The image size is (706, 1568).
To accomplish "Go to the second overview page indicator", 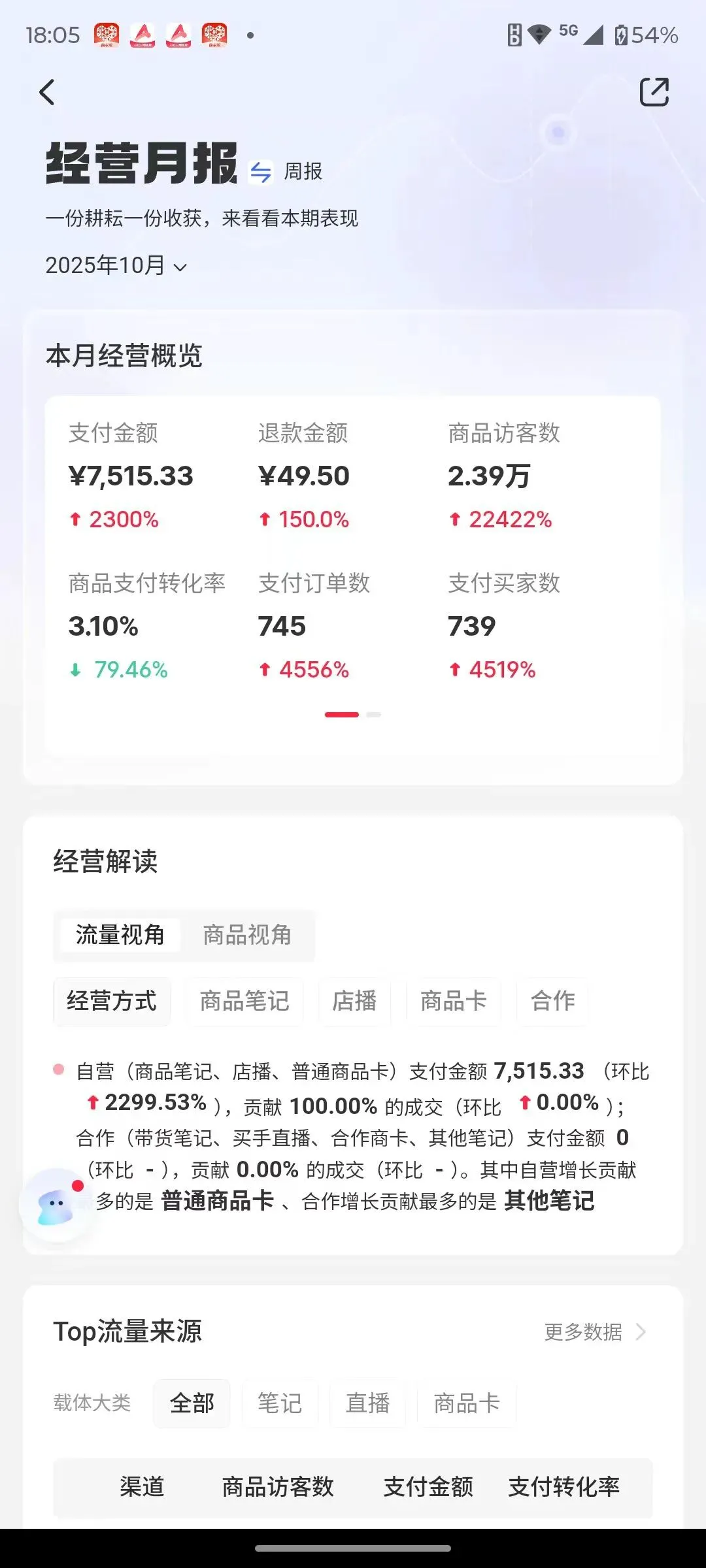I will pos(373,715).
